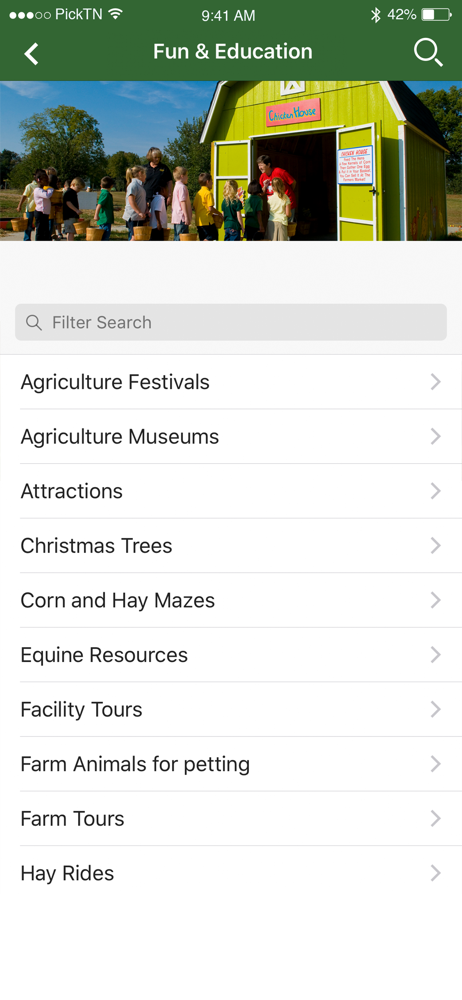The height and width of the screenshot is (1000, 462).
Task: Open Agriculture Festivals
Action: [231, 382]
